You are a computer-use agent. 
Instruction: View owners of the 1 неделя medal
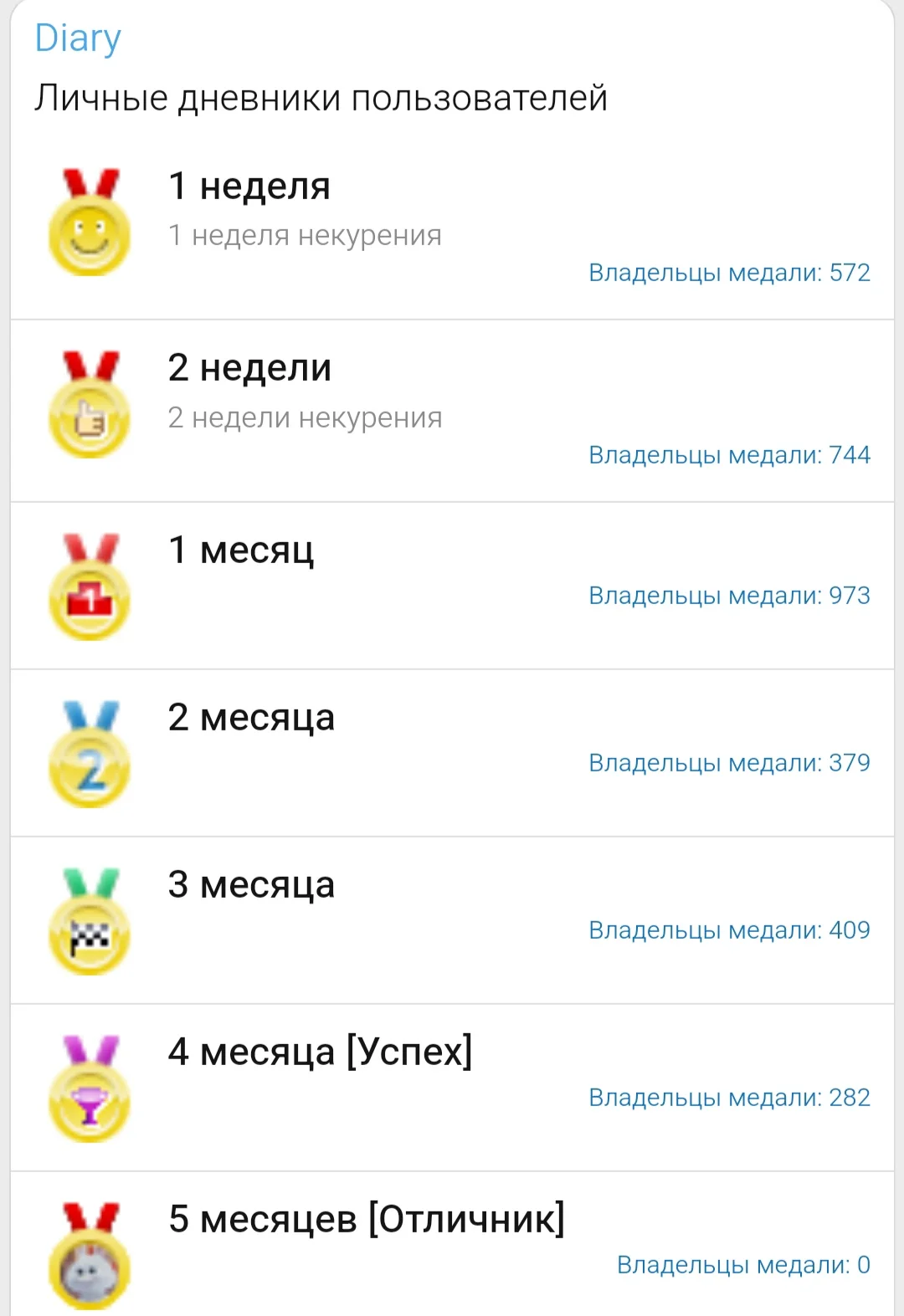(x=729, y=273)
